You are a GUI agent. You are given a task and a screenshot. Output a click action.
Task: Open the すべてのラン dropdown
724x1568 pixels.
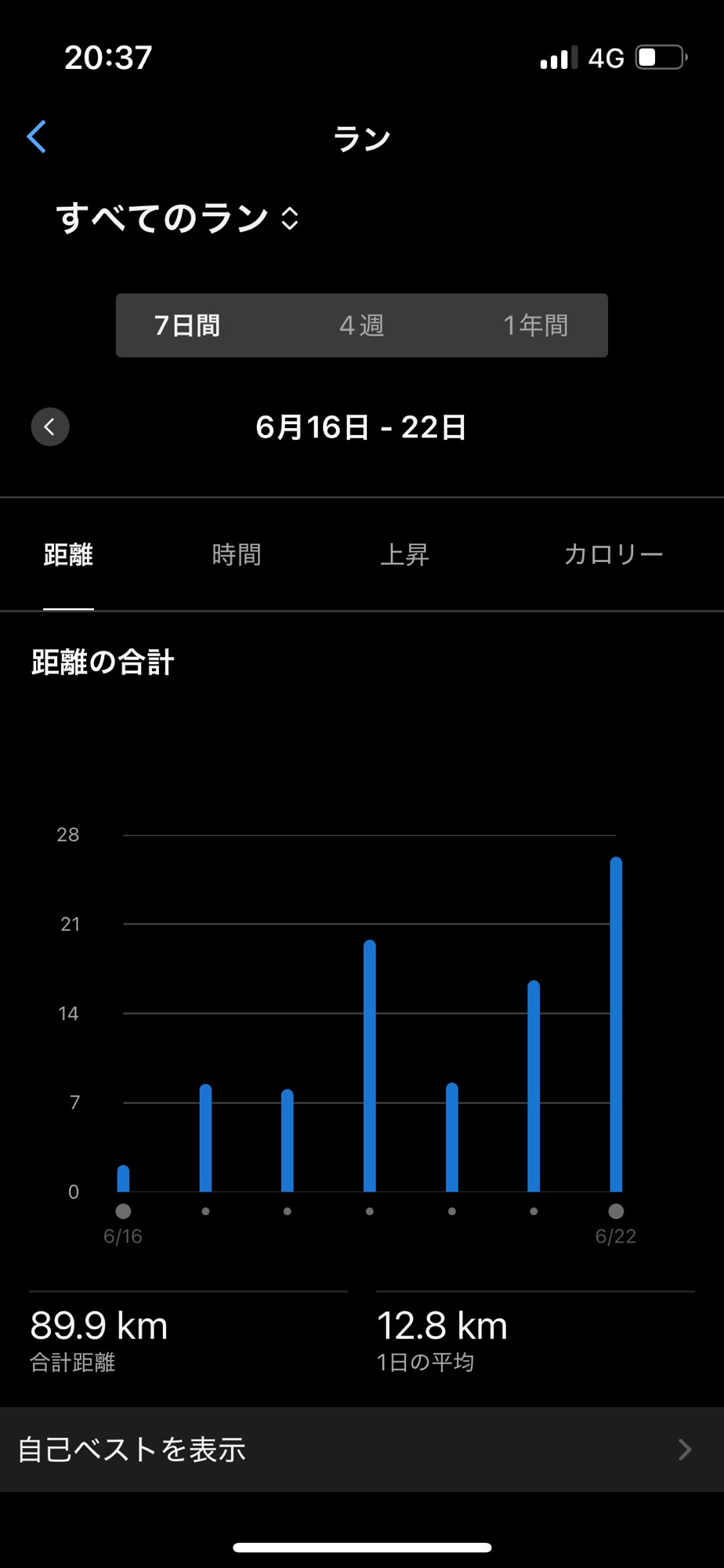point(178,218)
